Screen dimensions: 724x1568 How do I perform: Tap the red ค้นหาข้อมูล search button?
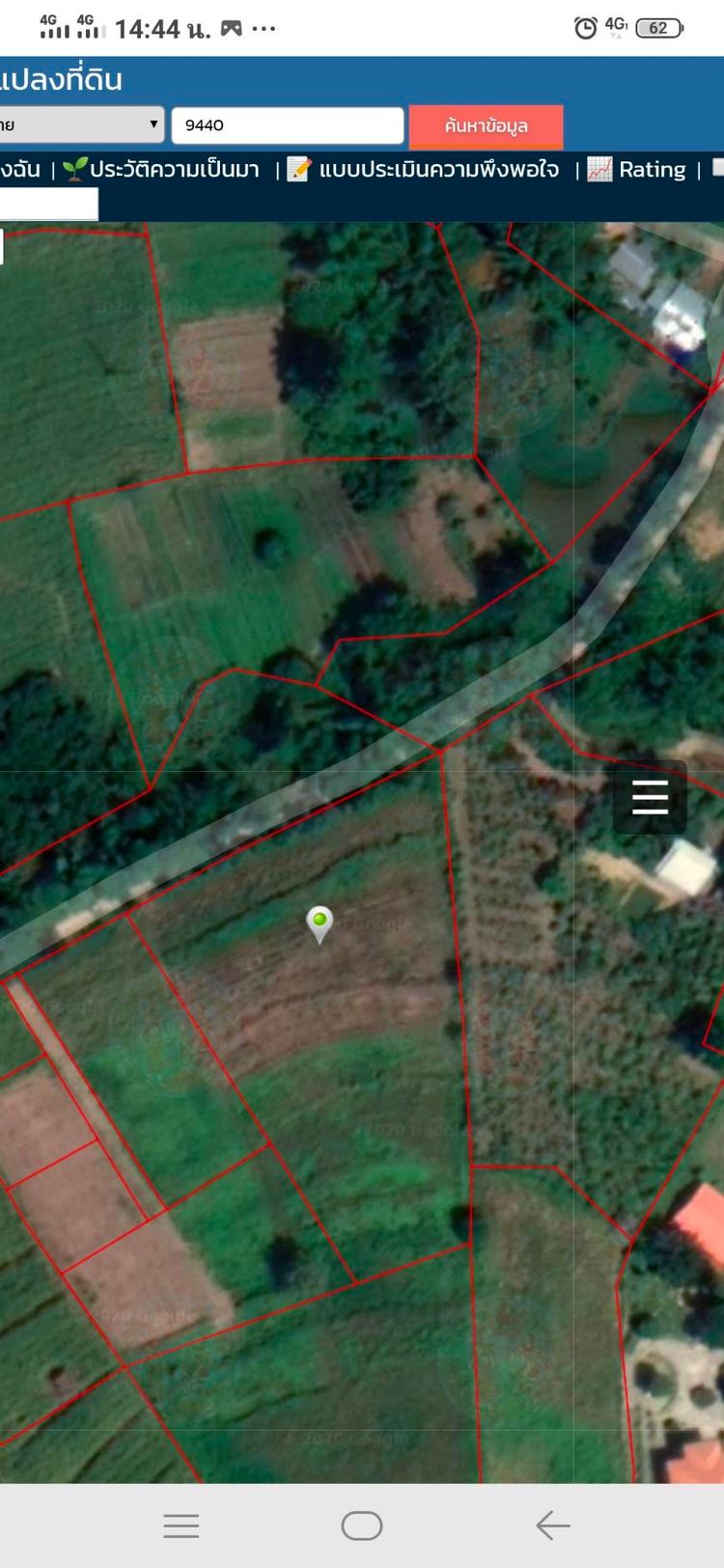coord(486,126)
